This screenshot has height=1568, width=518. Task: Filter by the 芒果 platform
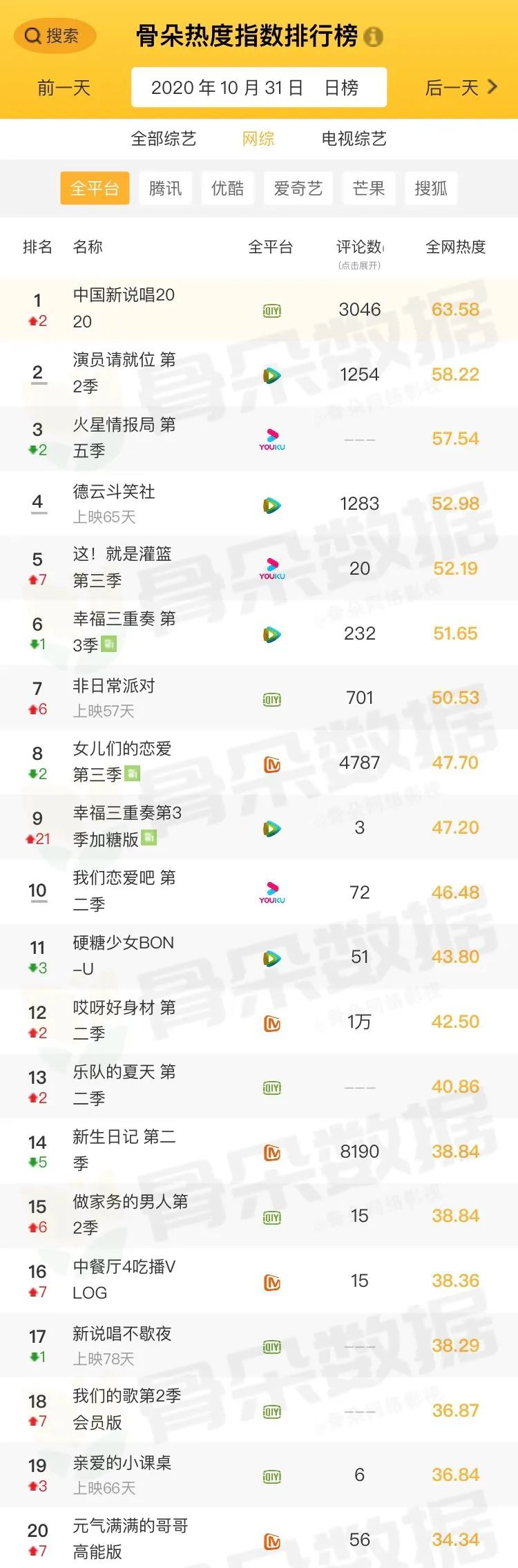368,189
